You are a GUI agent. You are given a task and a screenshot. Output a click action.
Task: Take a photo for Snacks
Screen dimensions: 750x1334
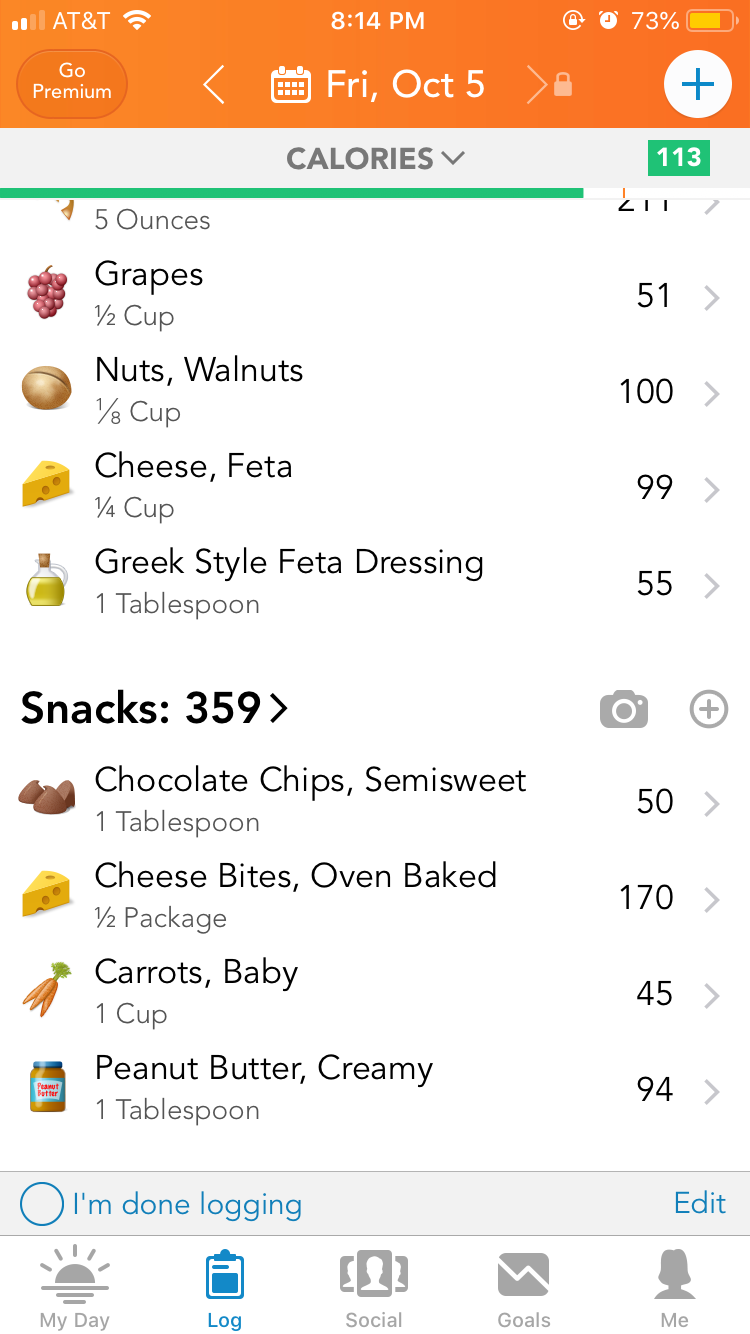tap(624, 711)
